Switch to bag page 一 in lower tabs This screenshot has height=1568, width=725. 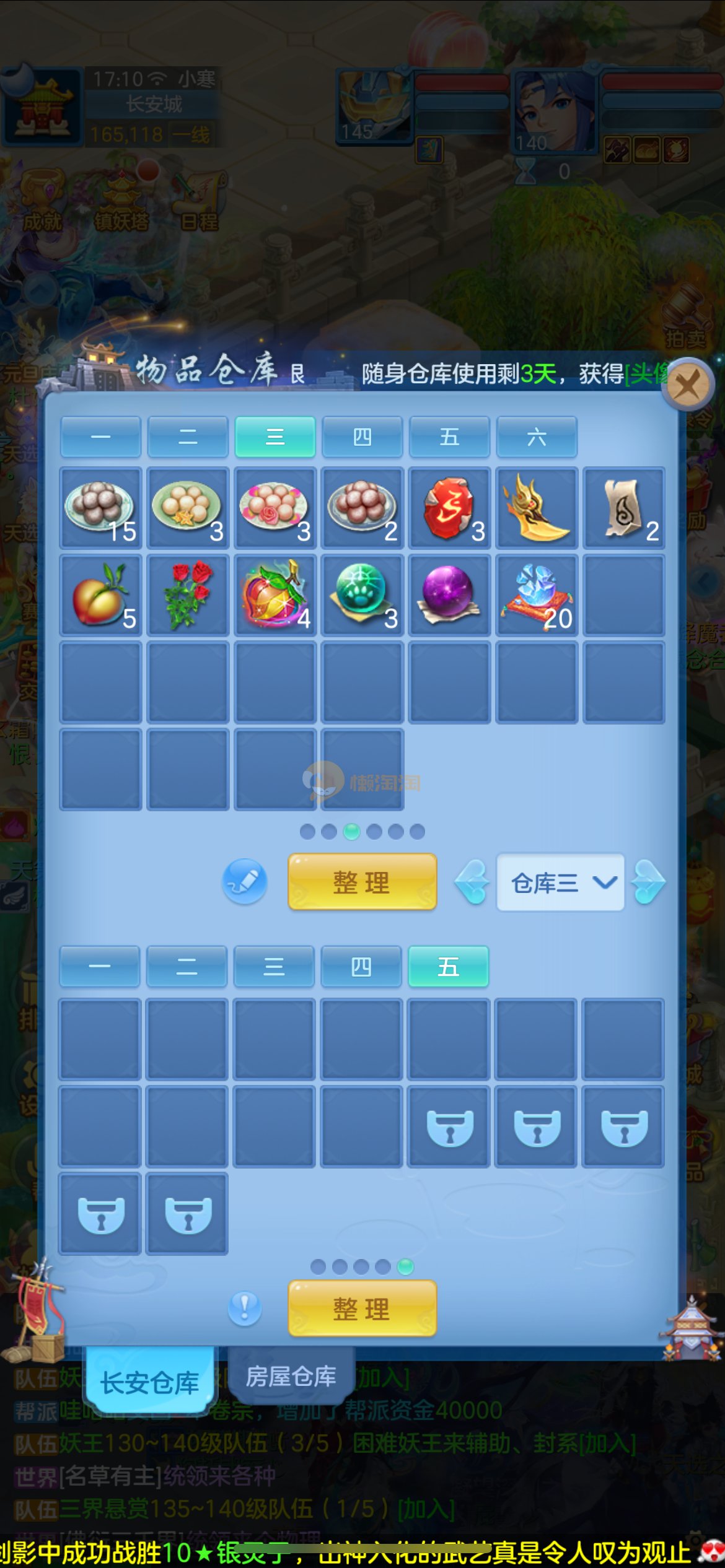tap(100, 966)
